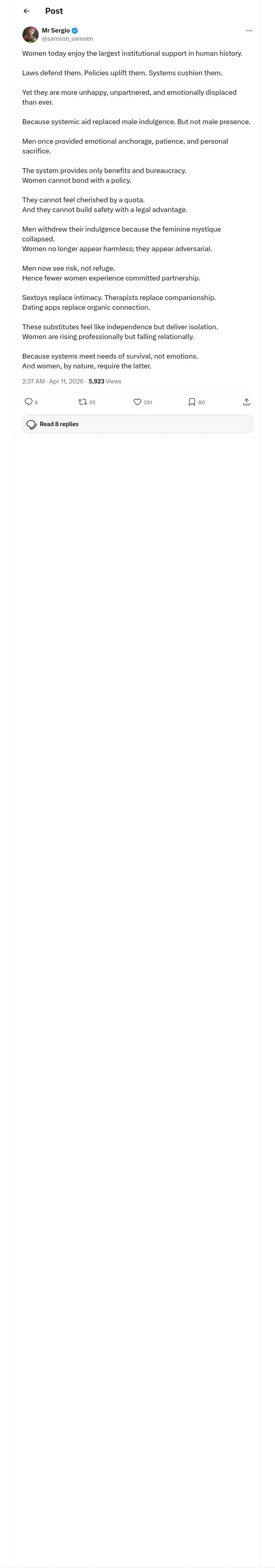This screenshot has width=275, height=1568.
Task: Like Mr Sergio's post
Action: pyautogui.click(x=137, y=402)
